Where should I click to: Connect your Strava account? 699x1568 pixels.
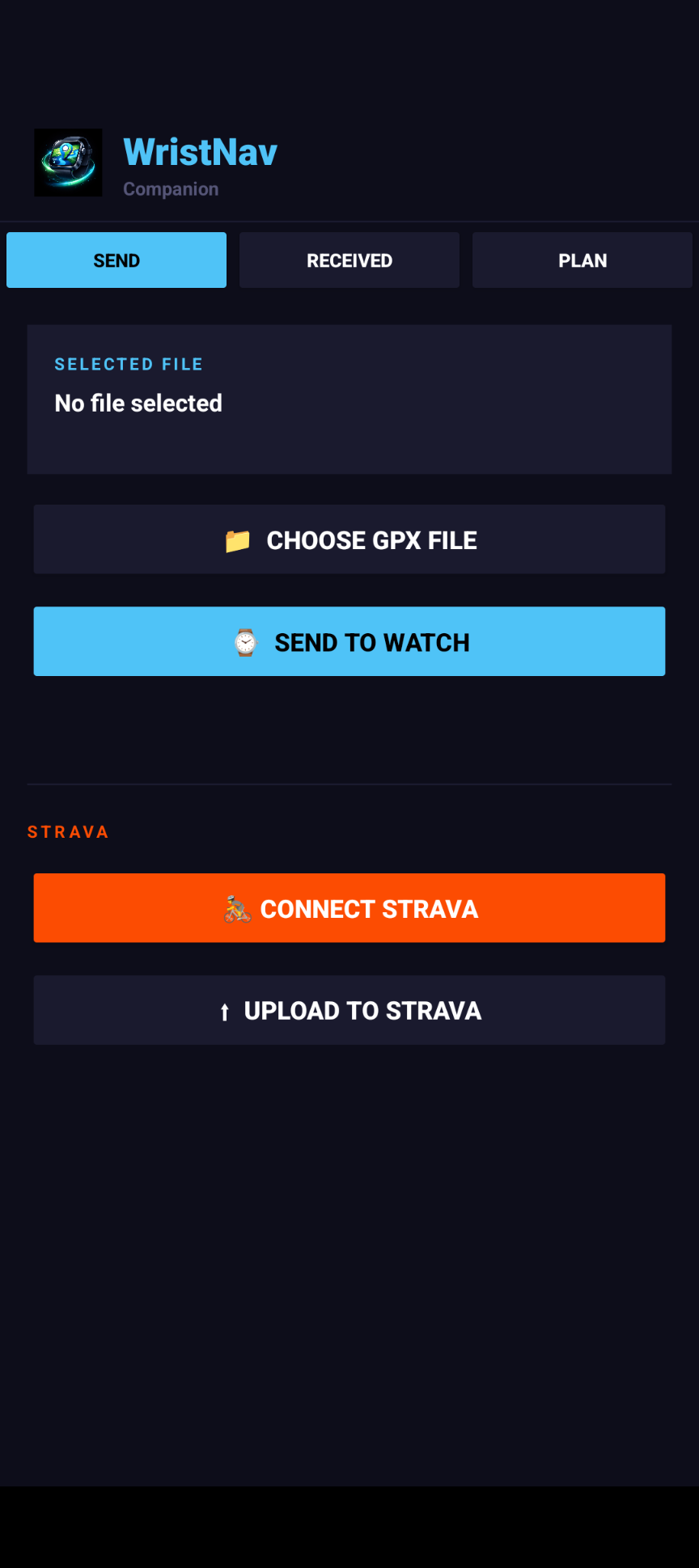click(x=349, y=907)
